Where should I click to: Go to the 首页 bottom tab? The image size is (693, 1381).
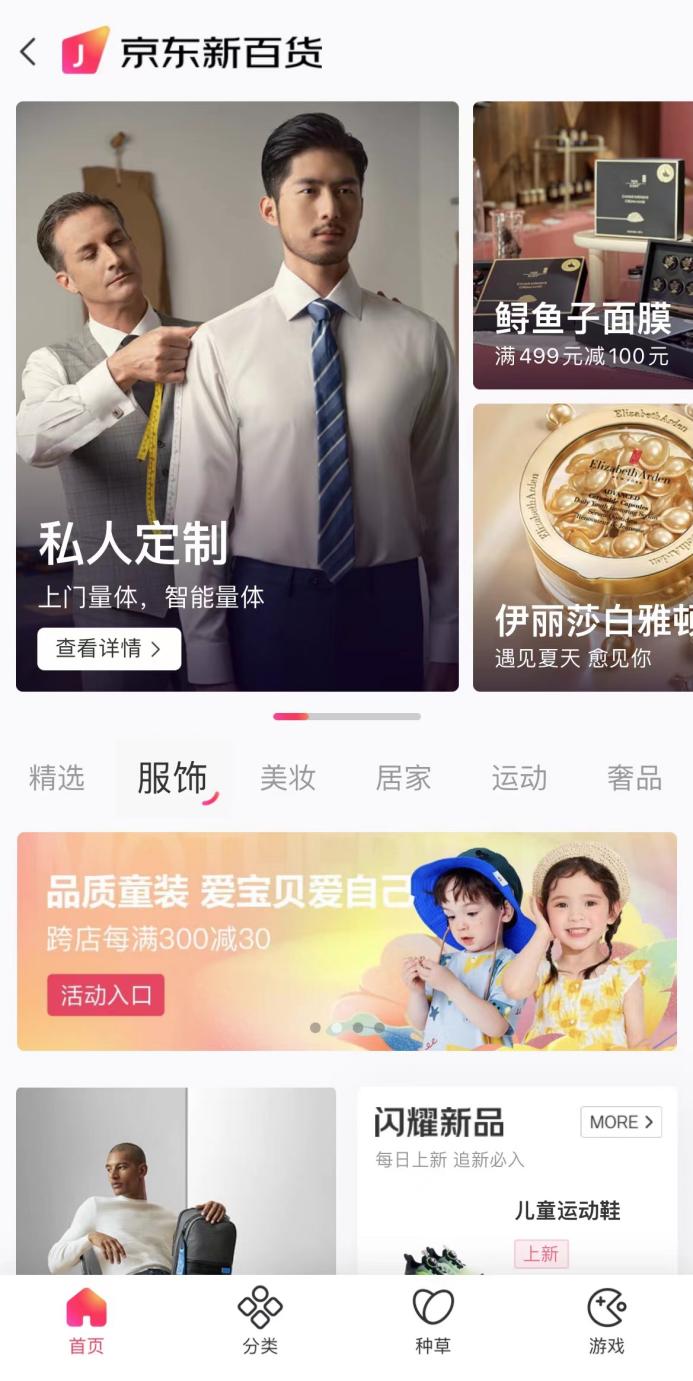click(x=86, y=1322)
